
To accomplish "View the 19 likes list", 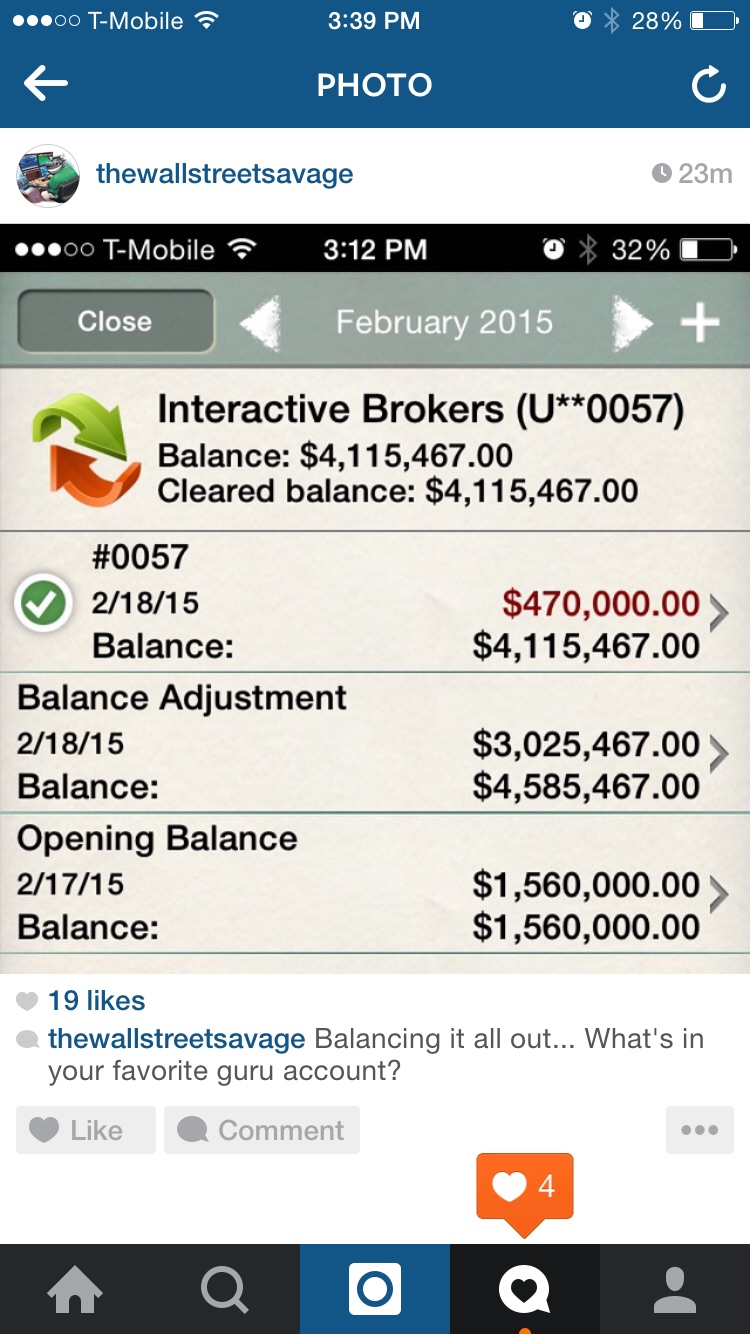I will 96,1001.
